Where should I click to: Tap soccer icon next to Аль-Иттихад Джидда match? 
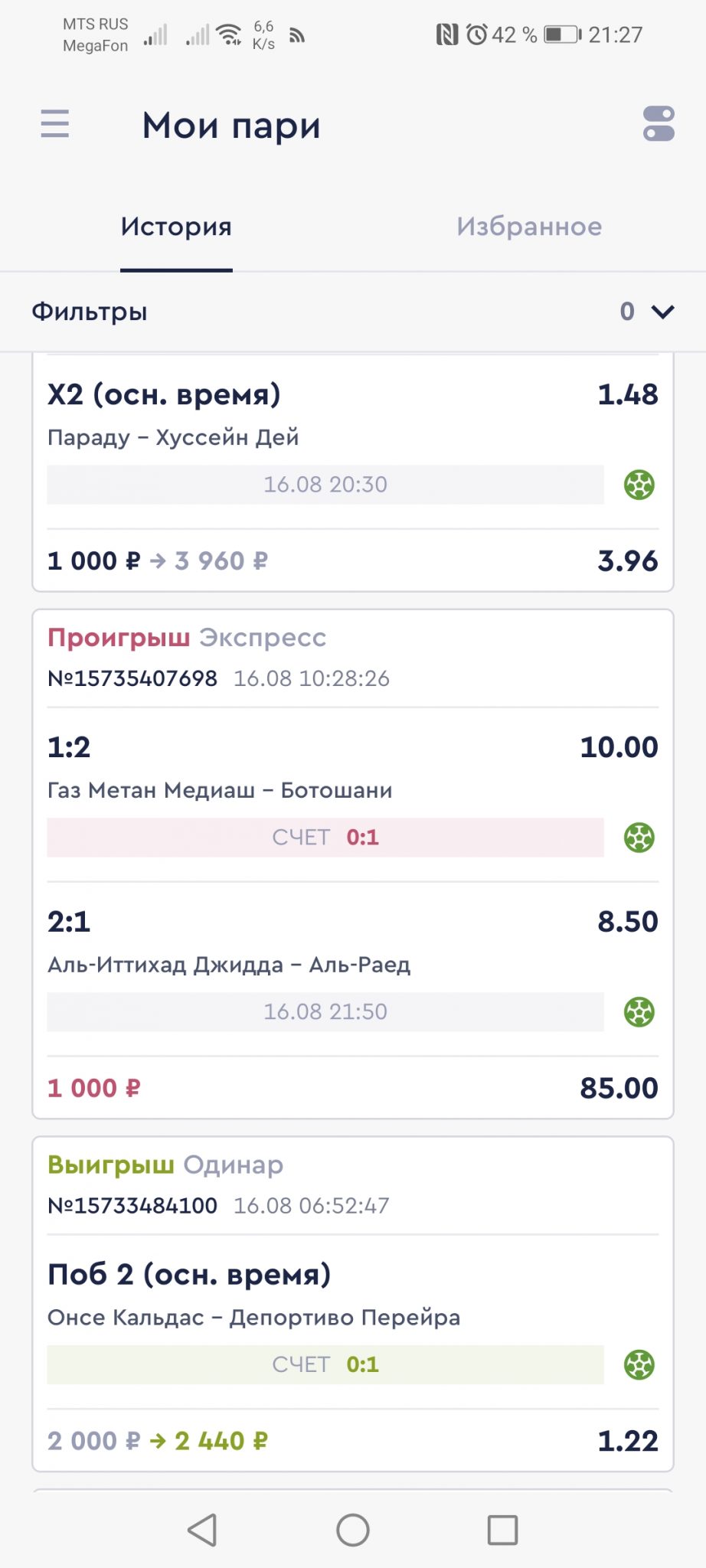pyautogui.click(x=639, y=1012)
